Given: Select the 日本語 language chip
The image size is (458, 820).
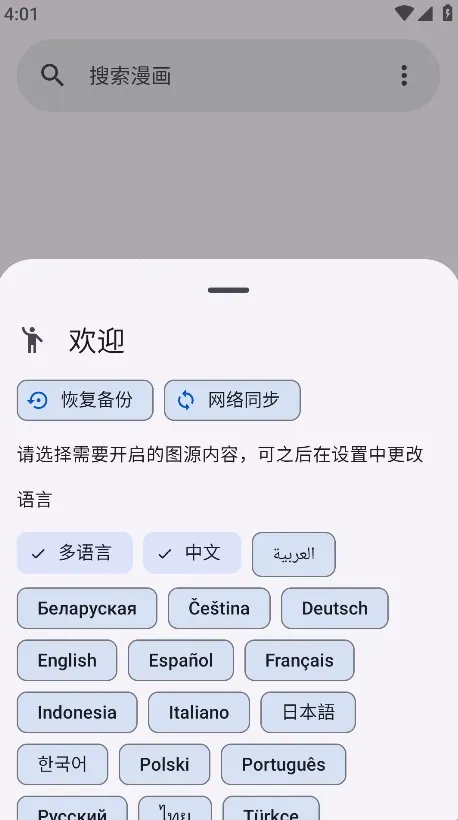Looking at the screenshot, I should pyautogui.click(x=308, y=712).
